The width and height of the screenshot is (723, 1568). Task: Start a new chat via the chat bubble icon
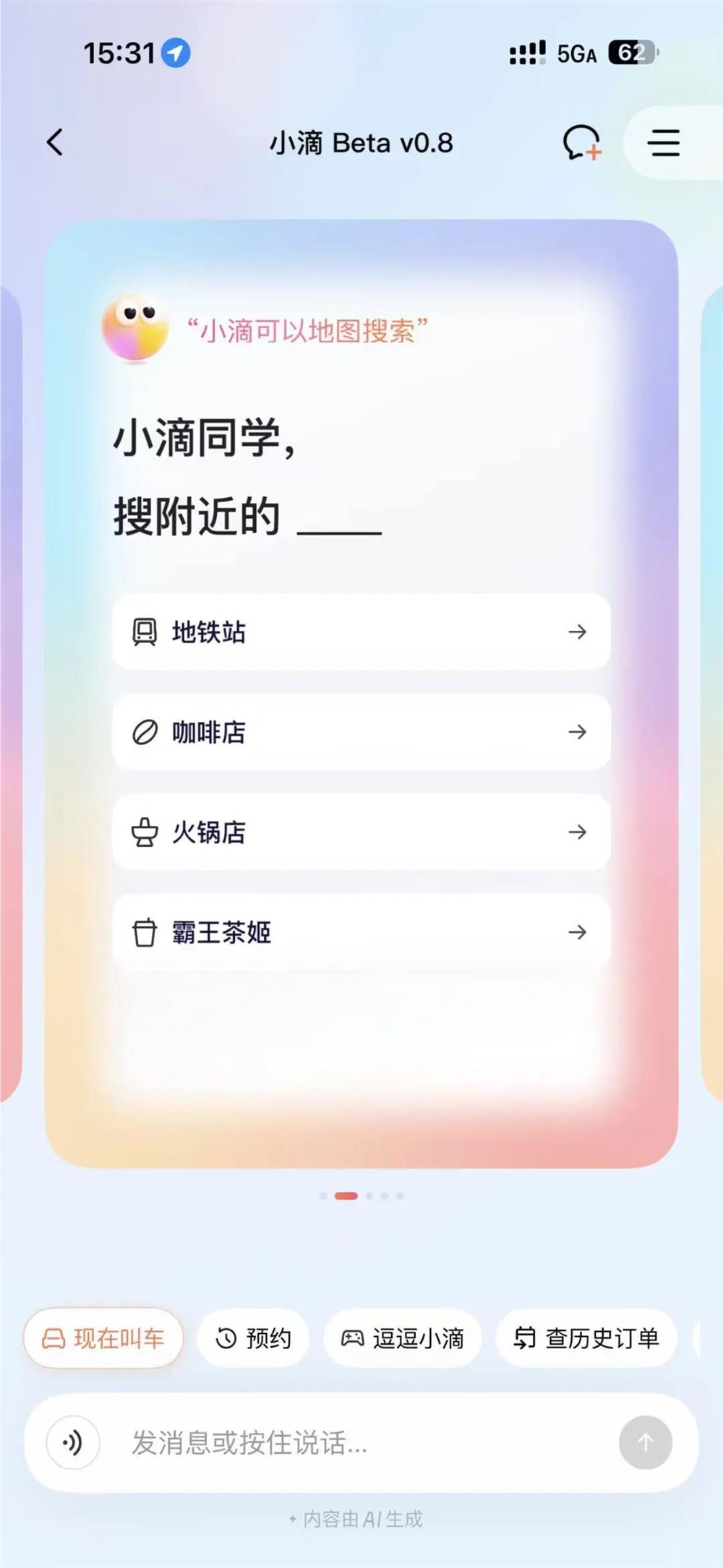581,142
